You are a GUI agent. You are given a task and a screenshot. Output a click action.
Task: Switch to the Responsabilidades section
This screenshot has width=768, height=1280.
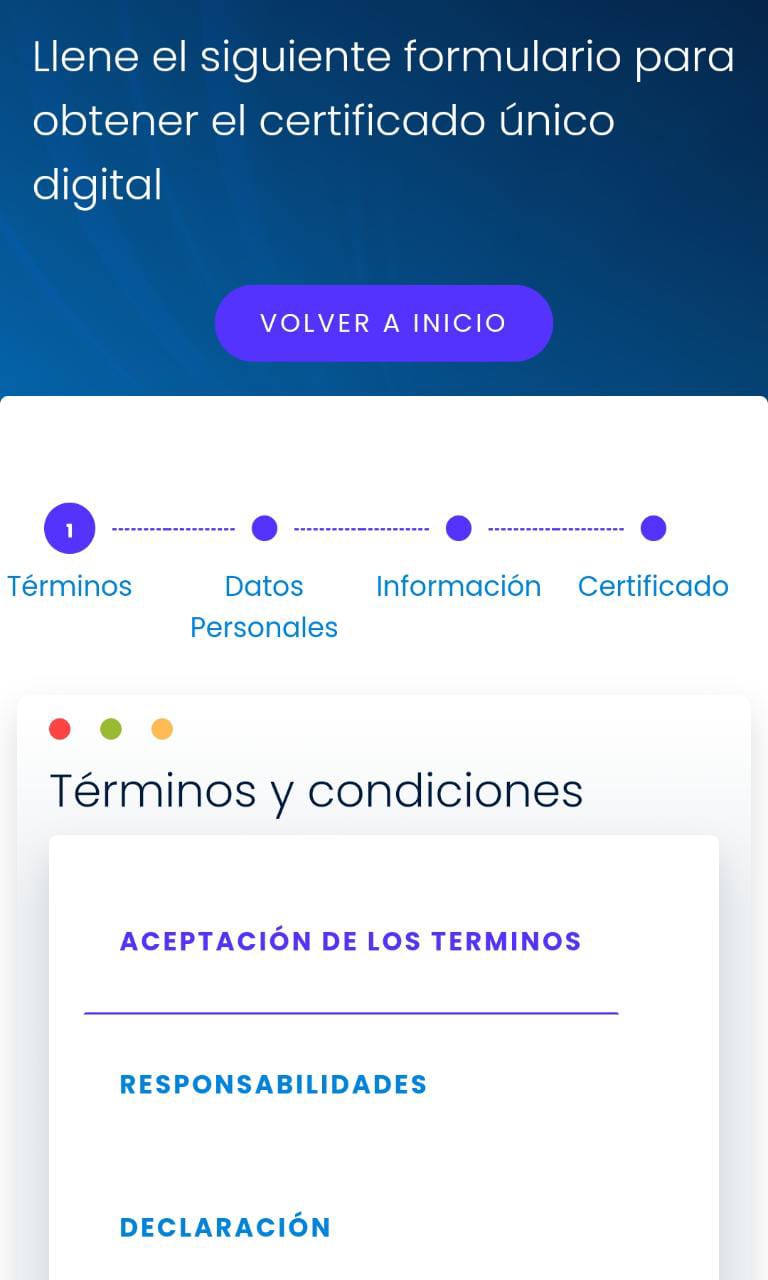pyautogui.click(x=273, y=1084)
